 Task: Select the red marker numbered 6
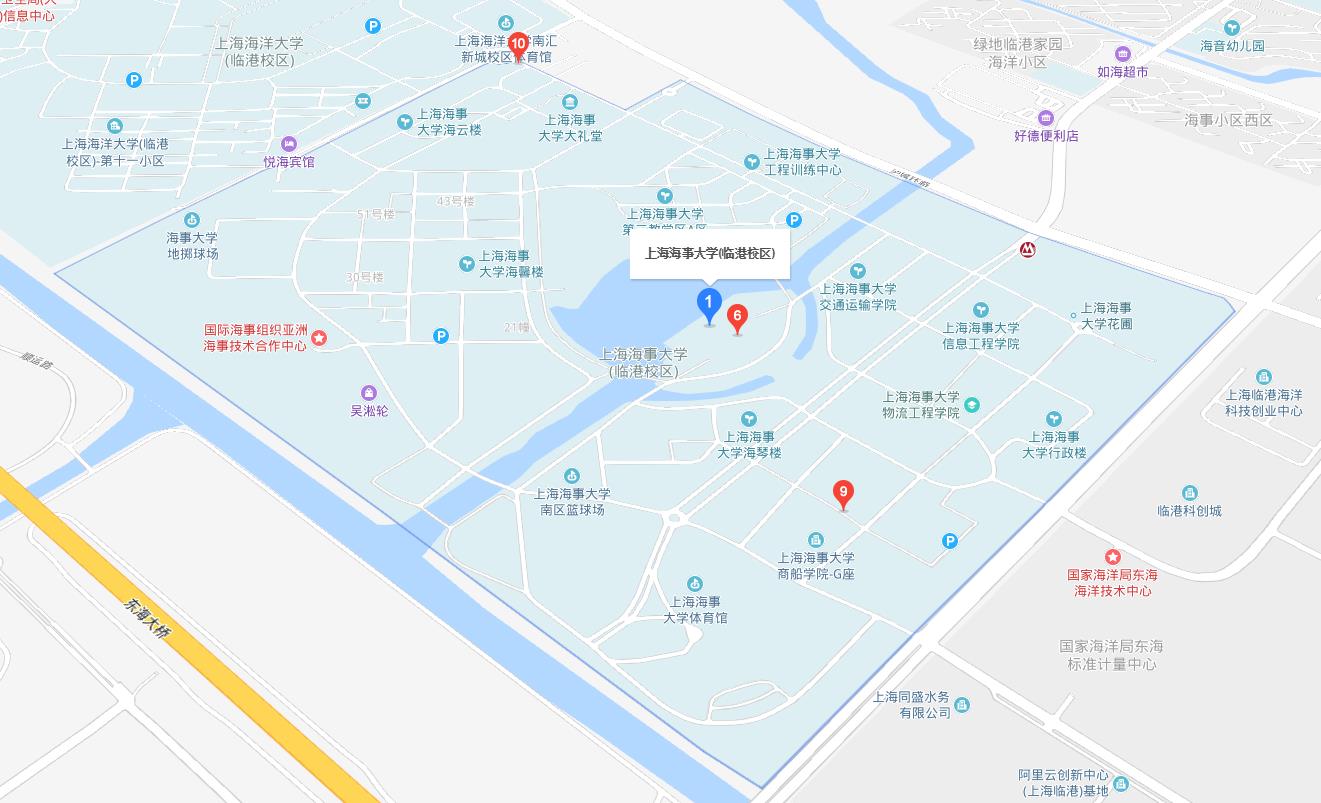tap(737, 317)
